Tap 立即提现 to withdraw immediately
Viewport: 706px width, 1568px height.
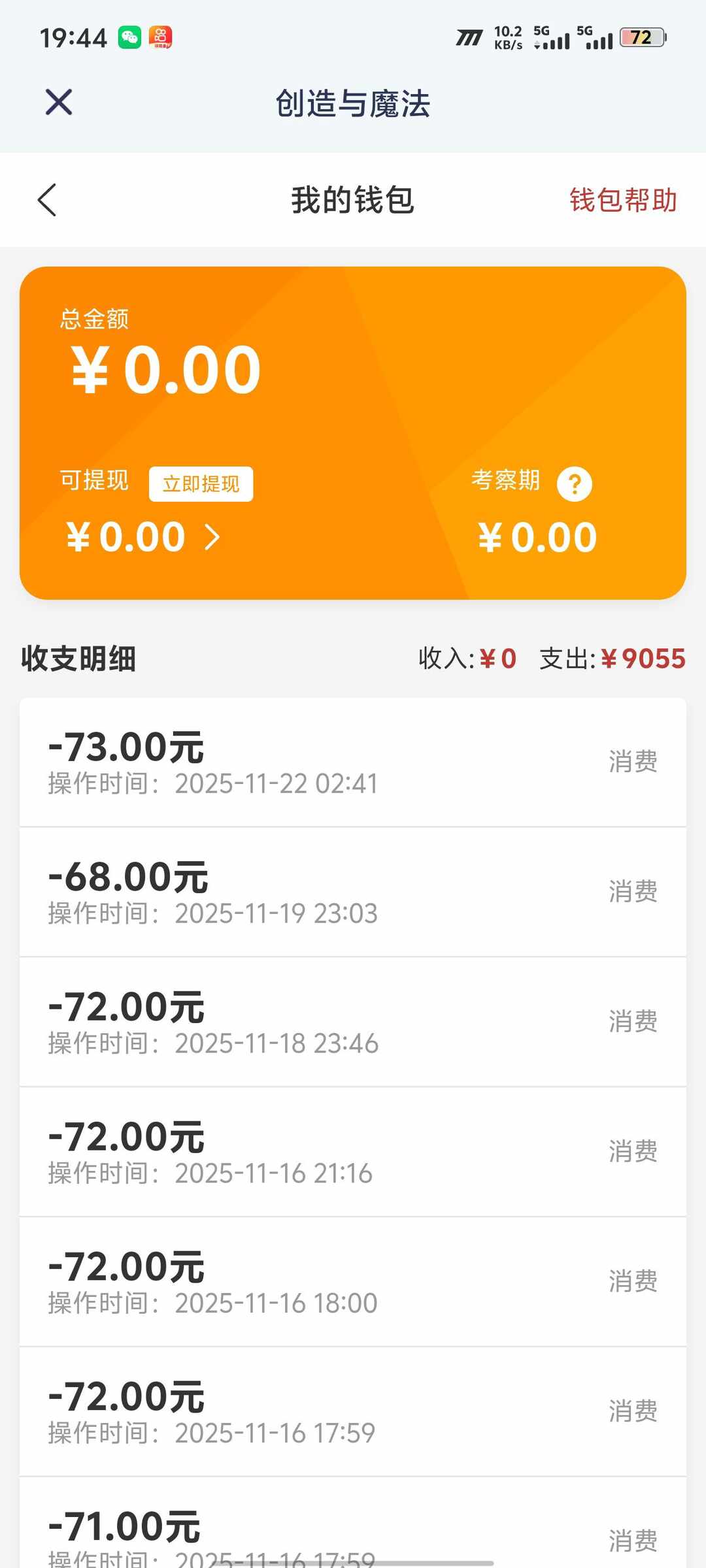(200, 483)
